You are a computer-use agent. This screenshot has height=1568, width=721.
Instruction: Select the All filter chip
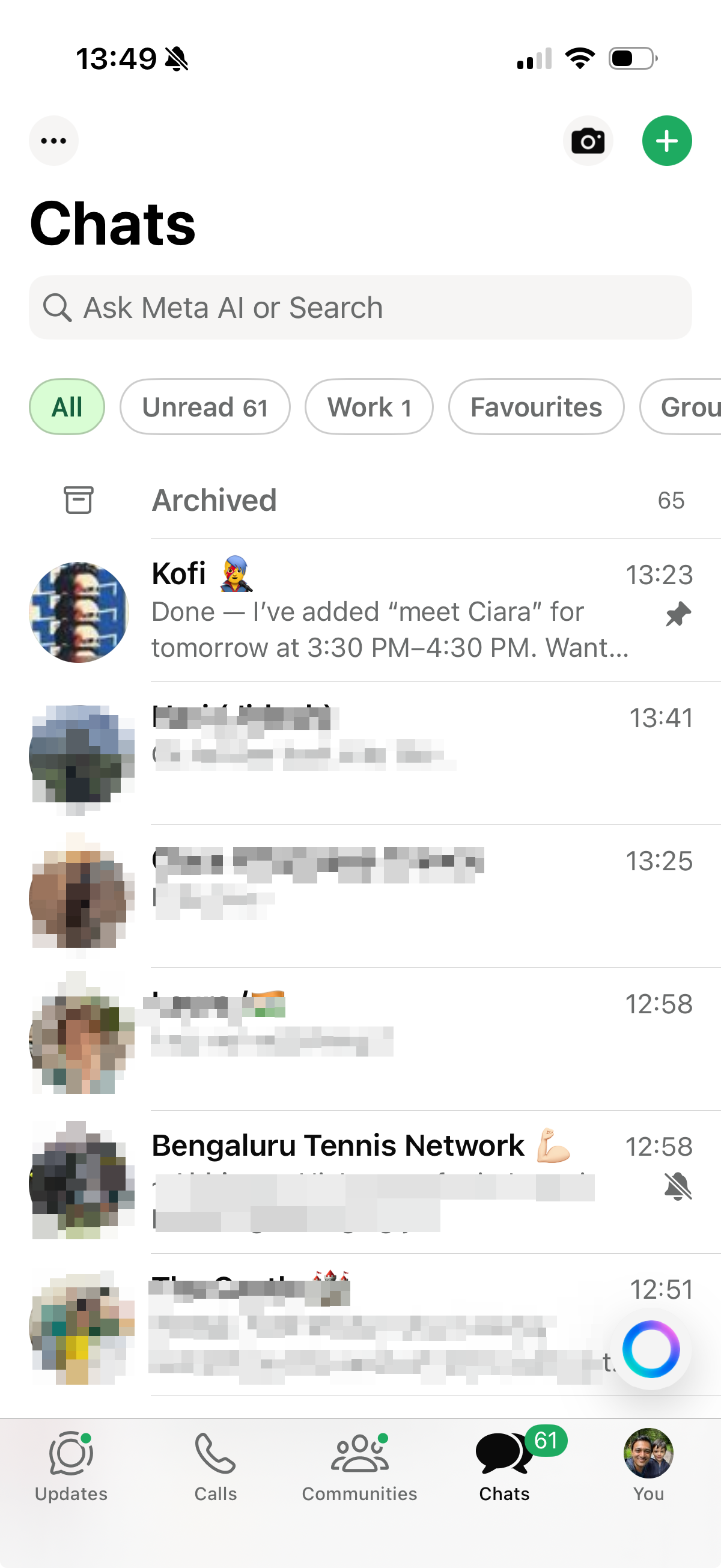(67, 407)
